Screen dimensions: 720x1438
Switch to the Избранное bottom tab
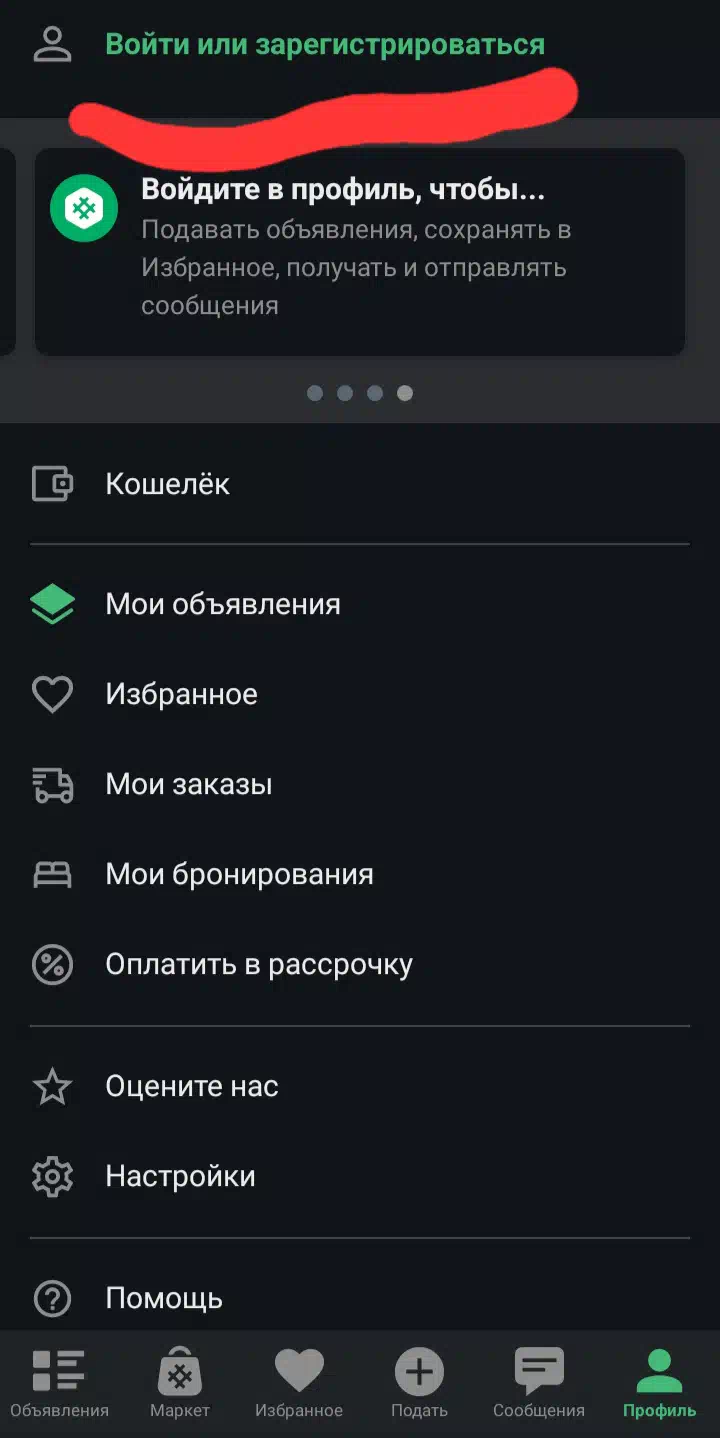pyautogui.click(x=299, y=1384)
